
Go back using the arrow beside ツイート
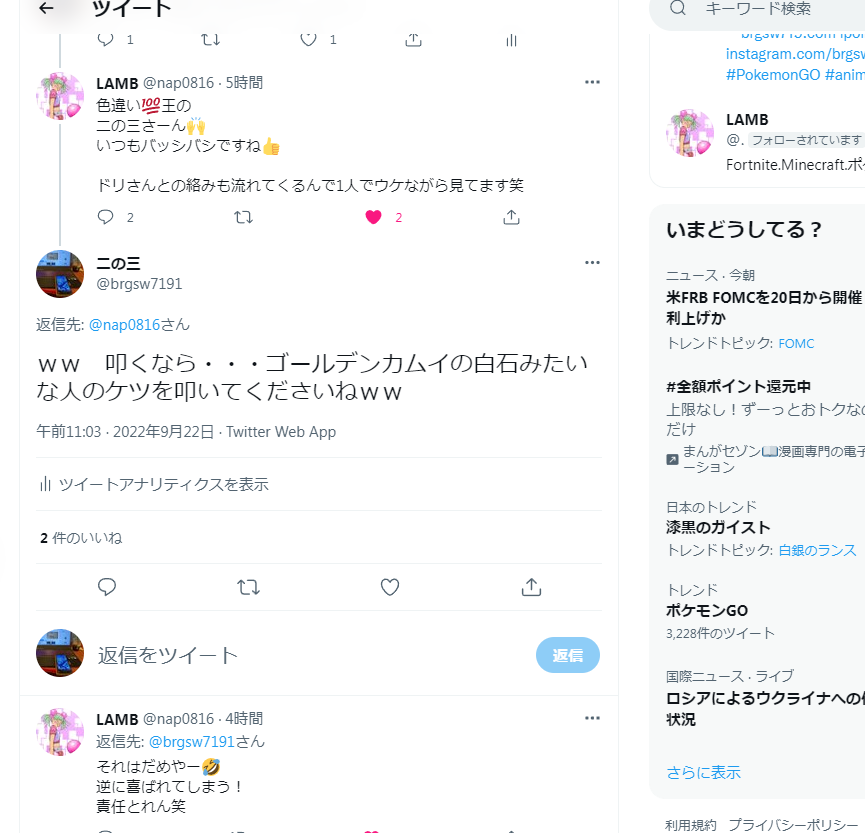(x=46, y=9)
